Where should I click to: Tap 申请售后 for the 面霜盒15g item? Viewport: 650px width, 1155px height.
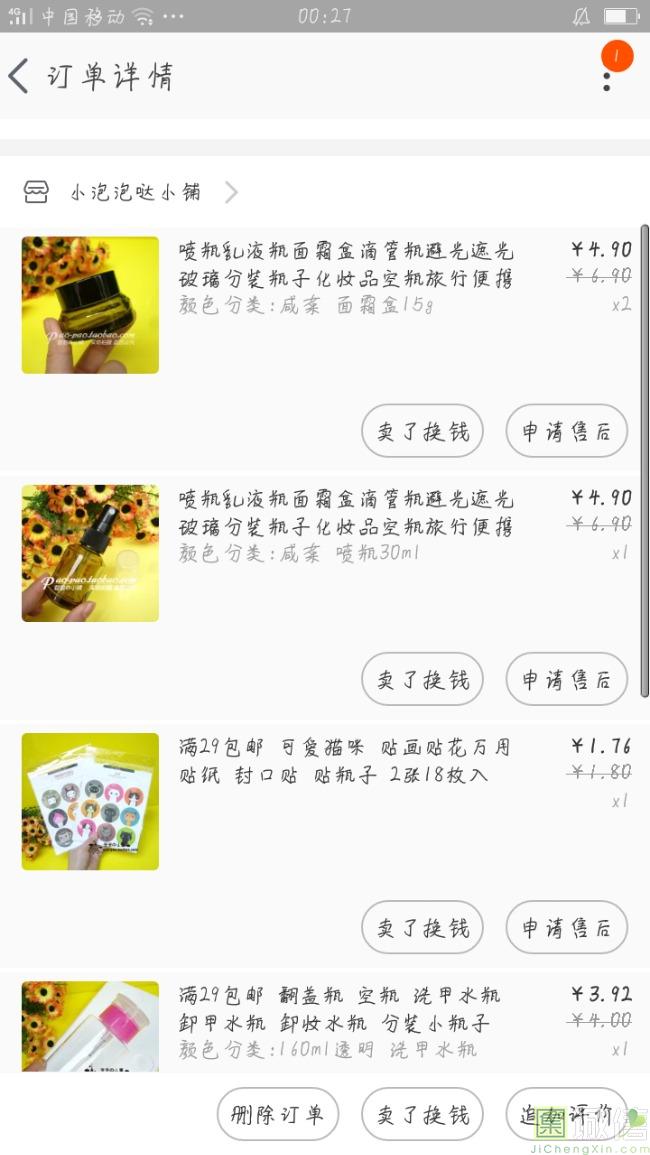point(566,432)
